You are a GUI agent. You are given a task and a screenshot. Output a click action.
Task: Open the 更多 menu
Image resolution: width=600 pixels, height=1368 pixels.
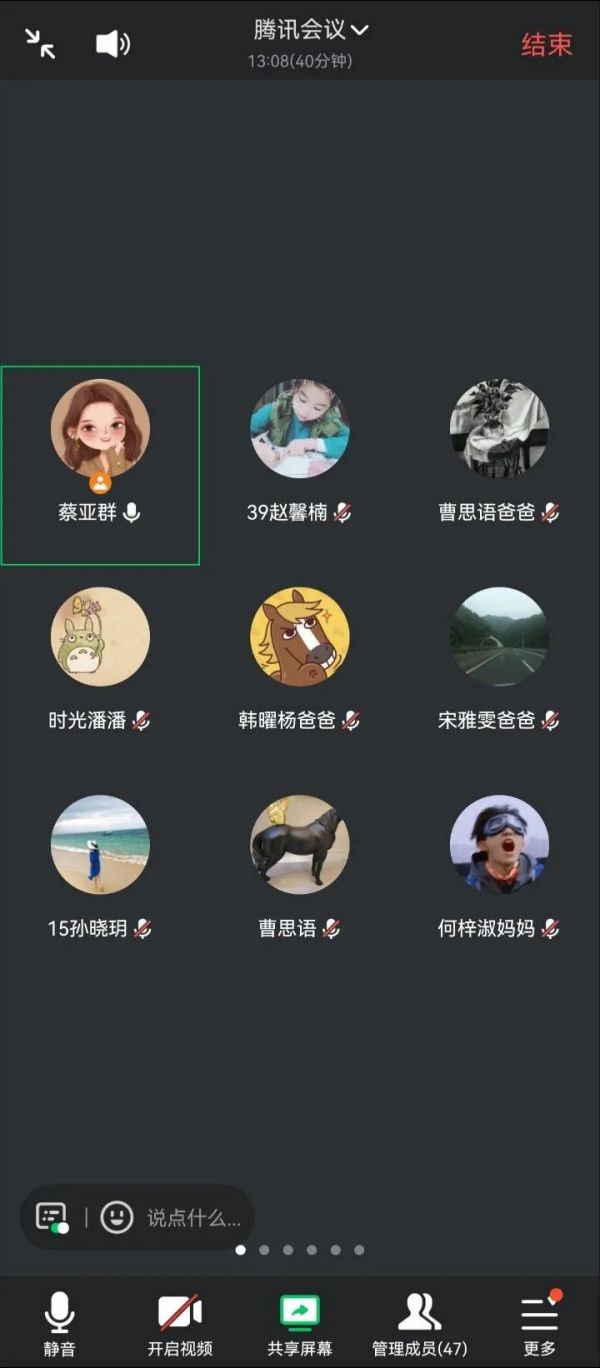pyautogui.click(x=539, y=1323)
